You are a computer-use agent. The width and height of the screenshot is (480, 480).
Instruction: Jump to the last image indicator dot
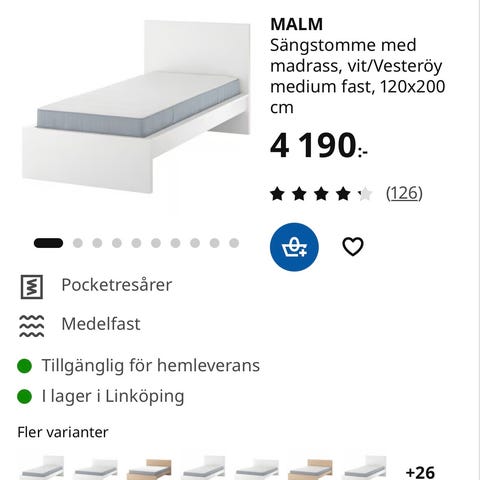234,243
